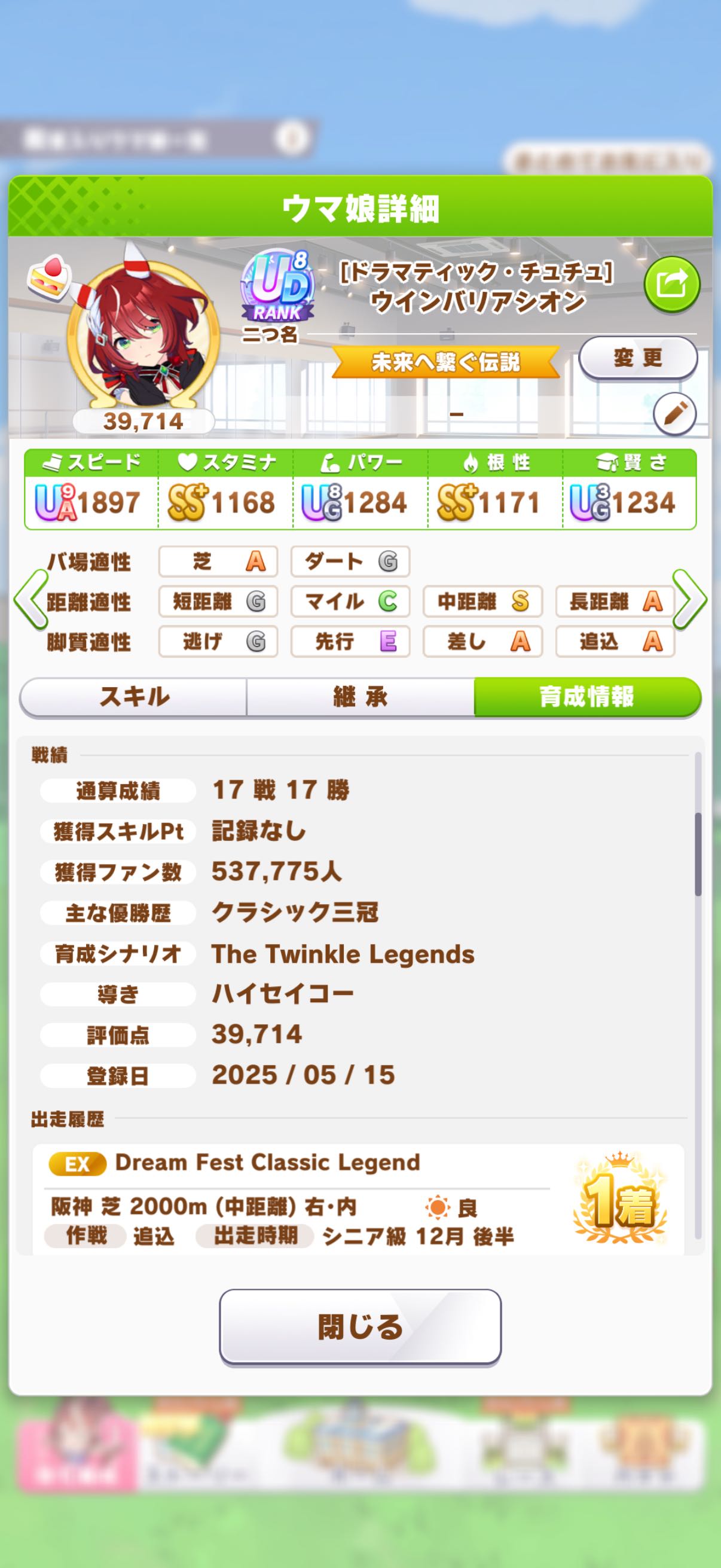This screenshot has height=1568, width=721.
Task: Switch to the 継承 tab
Action: [x=360, y=697]
